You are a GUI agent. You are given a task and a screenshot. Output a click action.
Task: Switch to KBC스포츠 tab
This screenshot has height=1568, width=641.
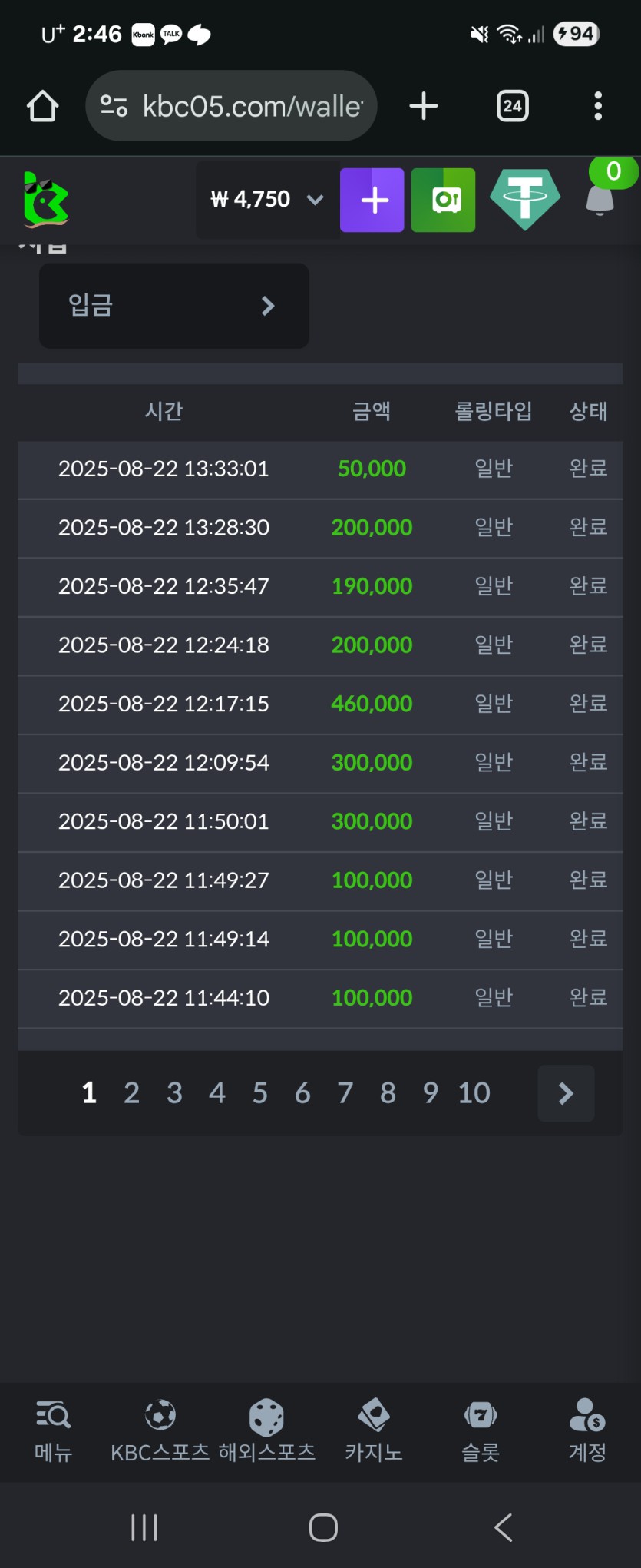(160, 1432)
